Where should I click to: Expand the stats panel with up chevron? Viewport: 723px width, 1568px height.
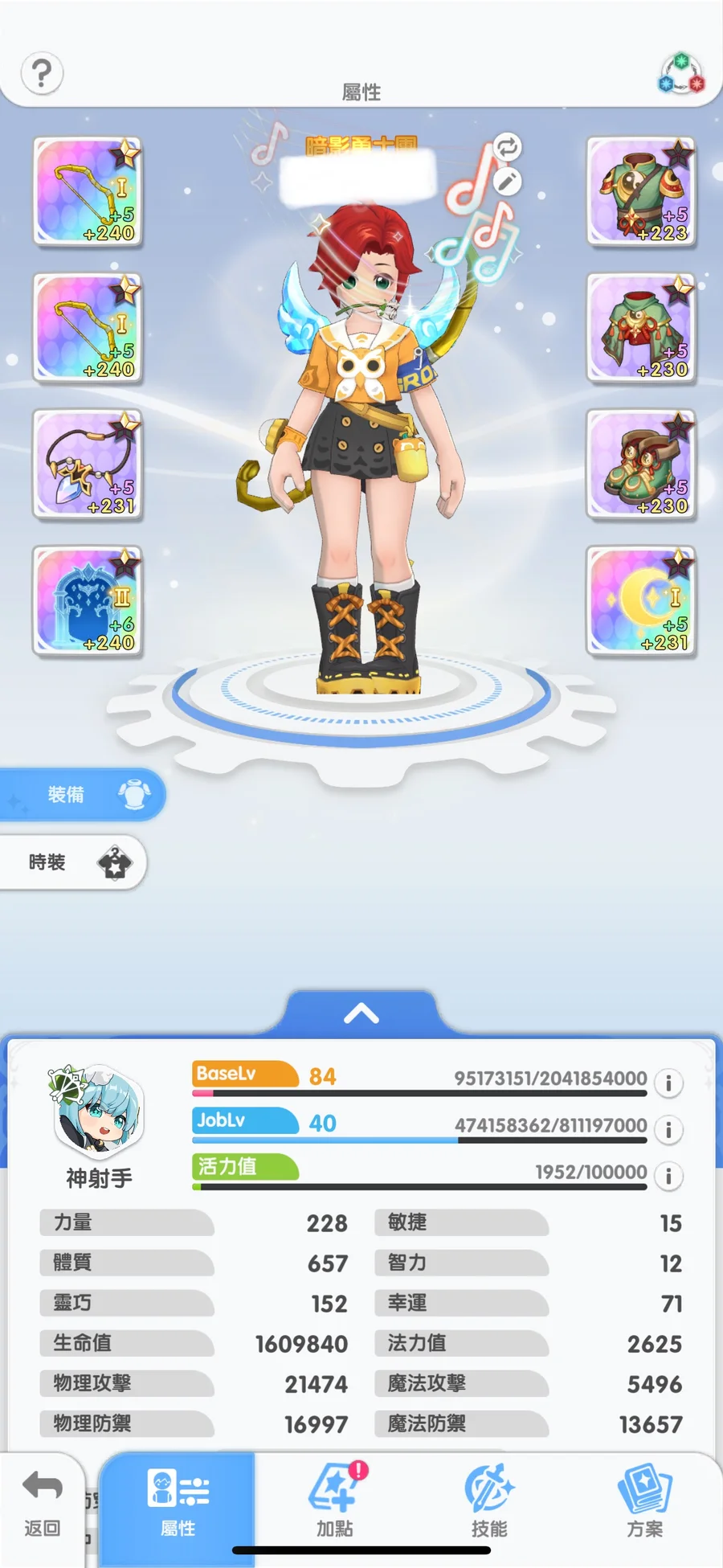coord(361,1013)
